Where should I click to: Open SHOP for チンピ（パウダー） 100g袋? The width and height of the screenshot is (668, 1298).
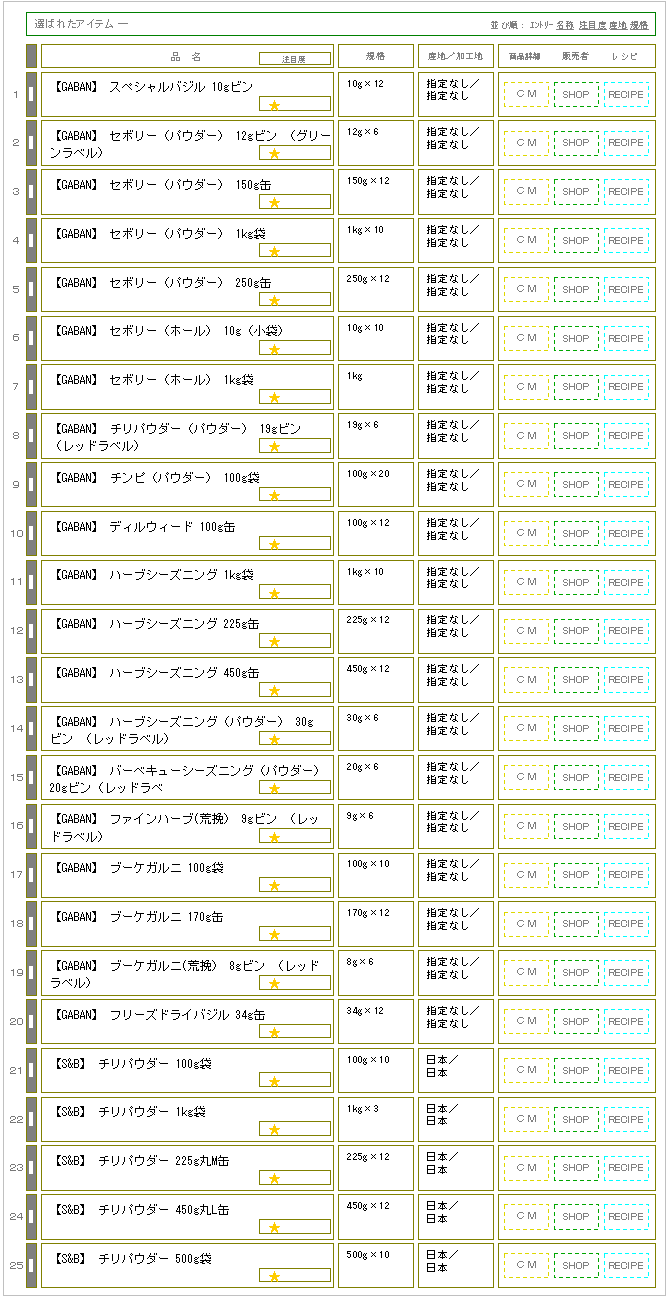click(x=576, y=485)
